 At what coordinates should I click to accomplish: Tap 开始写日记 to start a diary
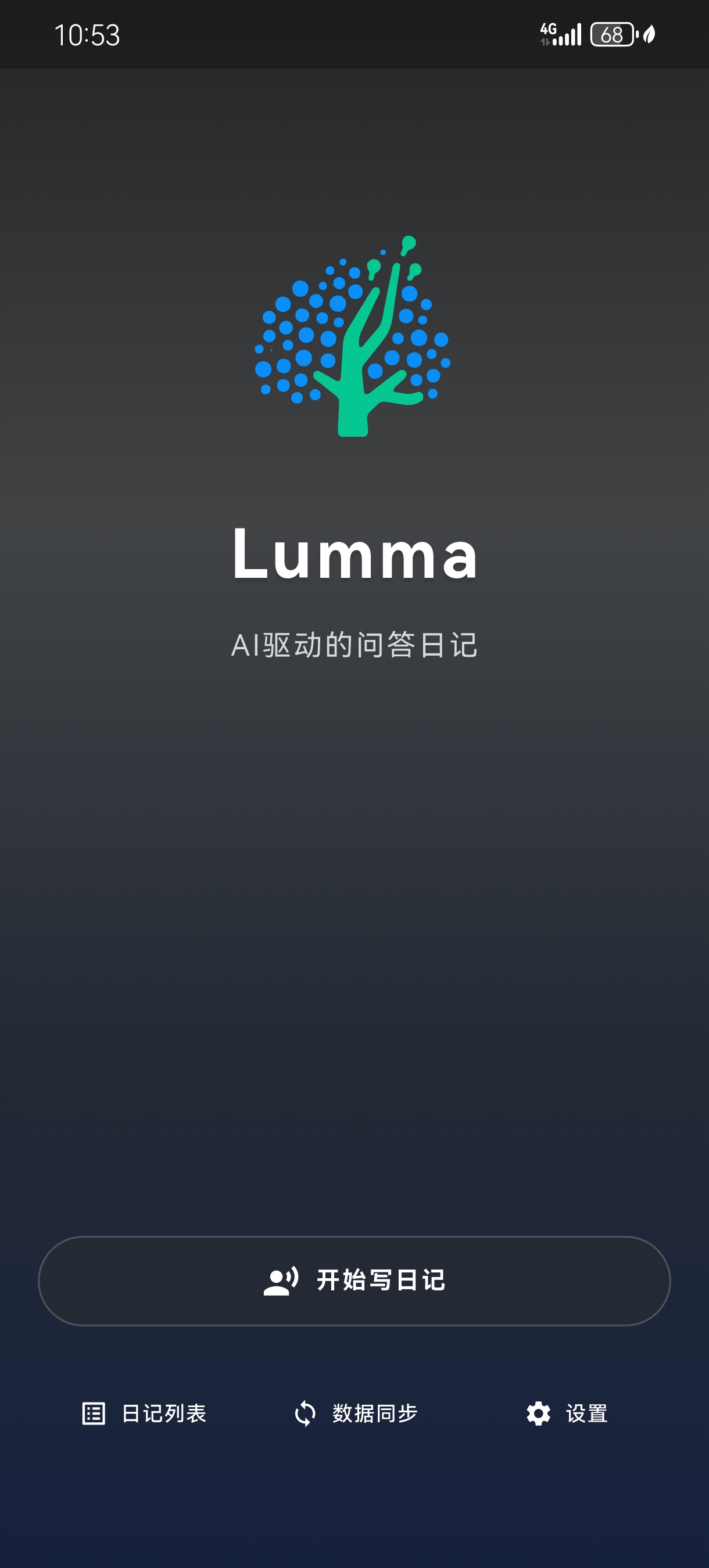pyautogui.click(x=354, y=1280)
